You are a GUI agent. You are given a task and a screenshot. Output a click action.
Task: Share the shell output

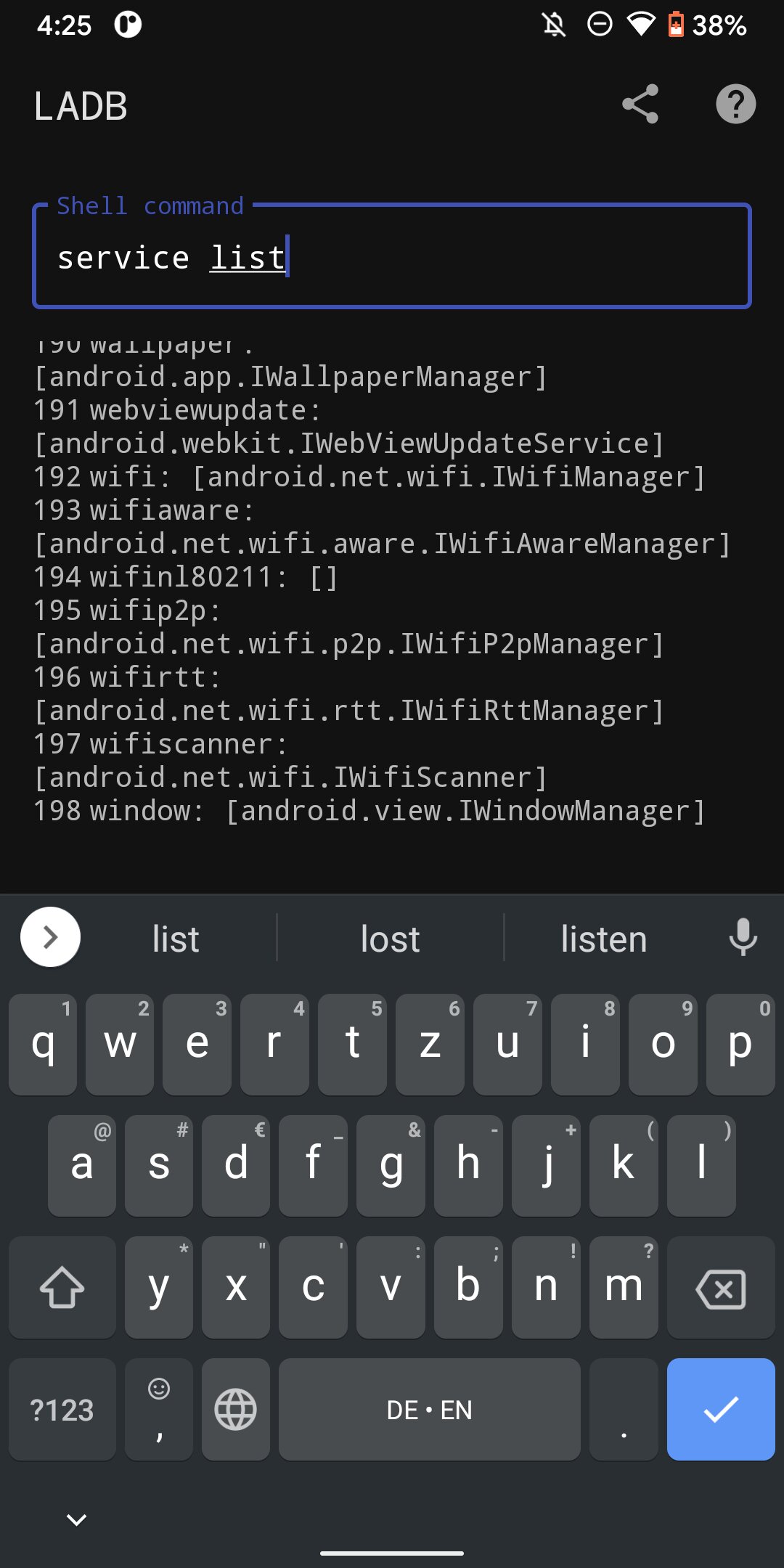click(x=640, y=104)
